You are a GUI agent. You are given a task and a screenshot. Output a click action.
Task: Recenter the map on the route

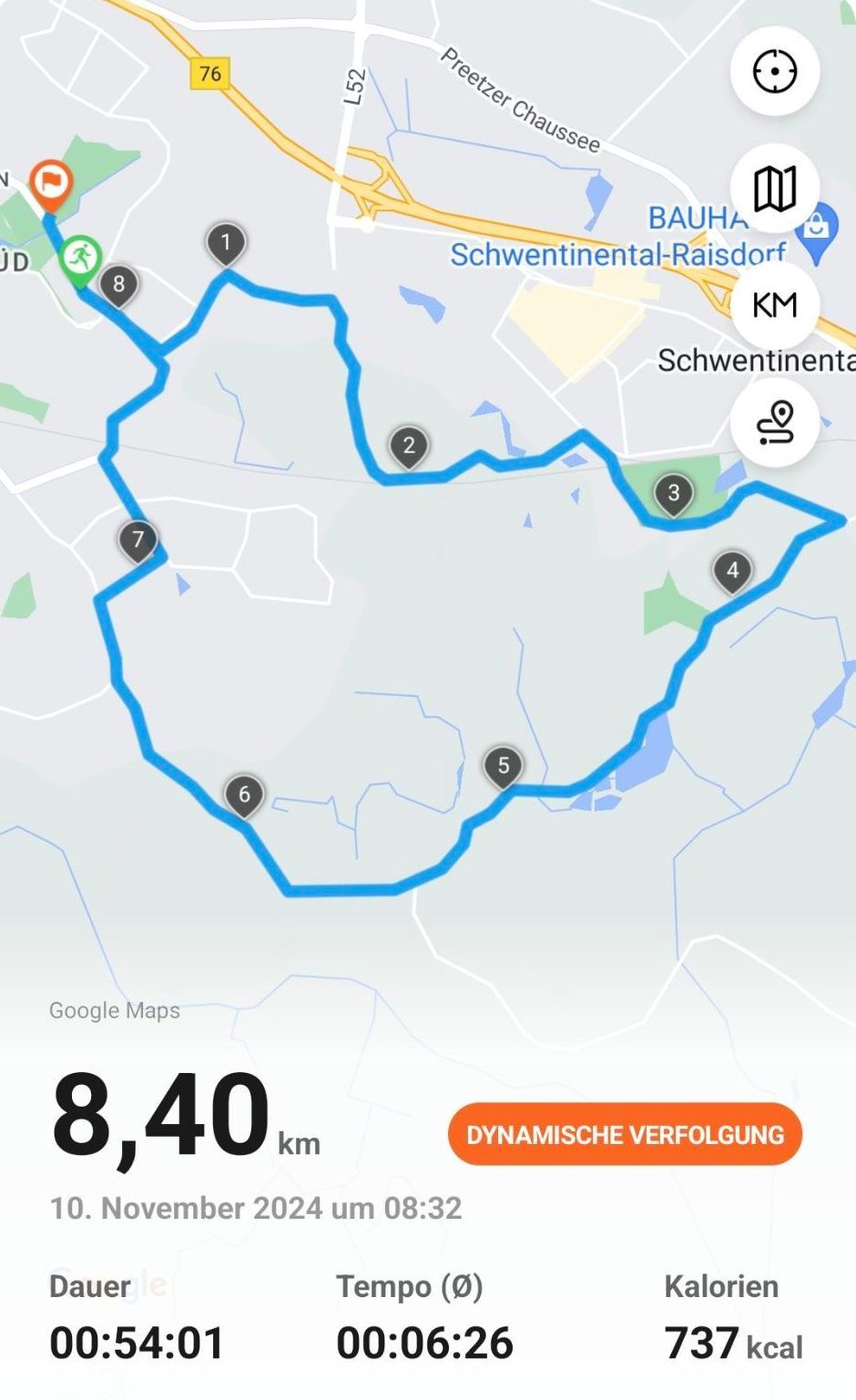[x=775, y=72]
